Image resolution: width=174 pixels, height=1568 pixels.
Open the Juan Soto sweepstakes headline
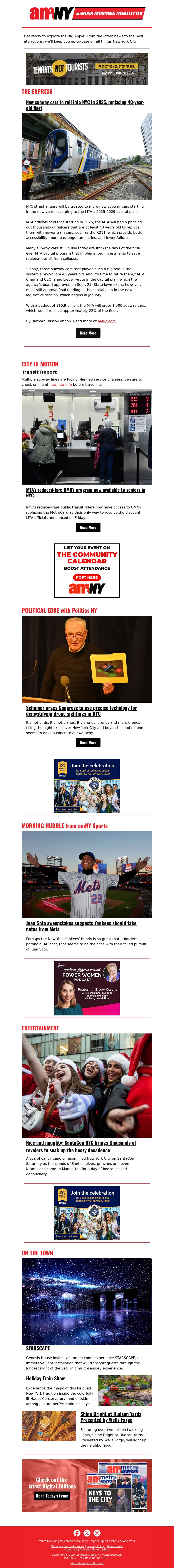pyautogui.click(x=81, y=926)
